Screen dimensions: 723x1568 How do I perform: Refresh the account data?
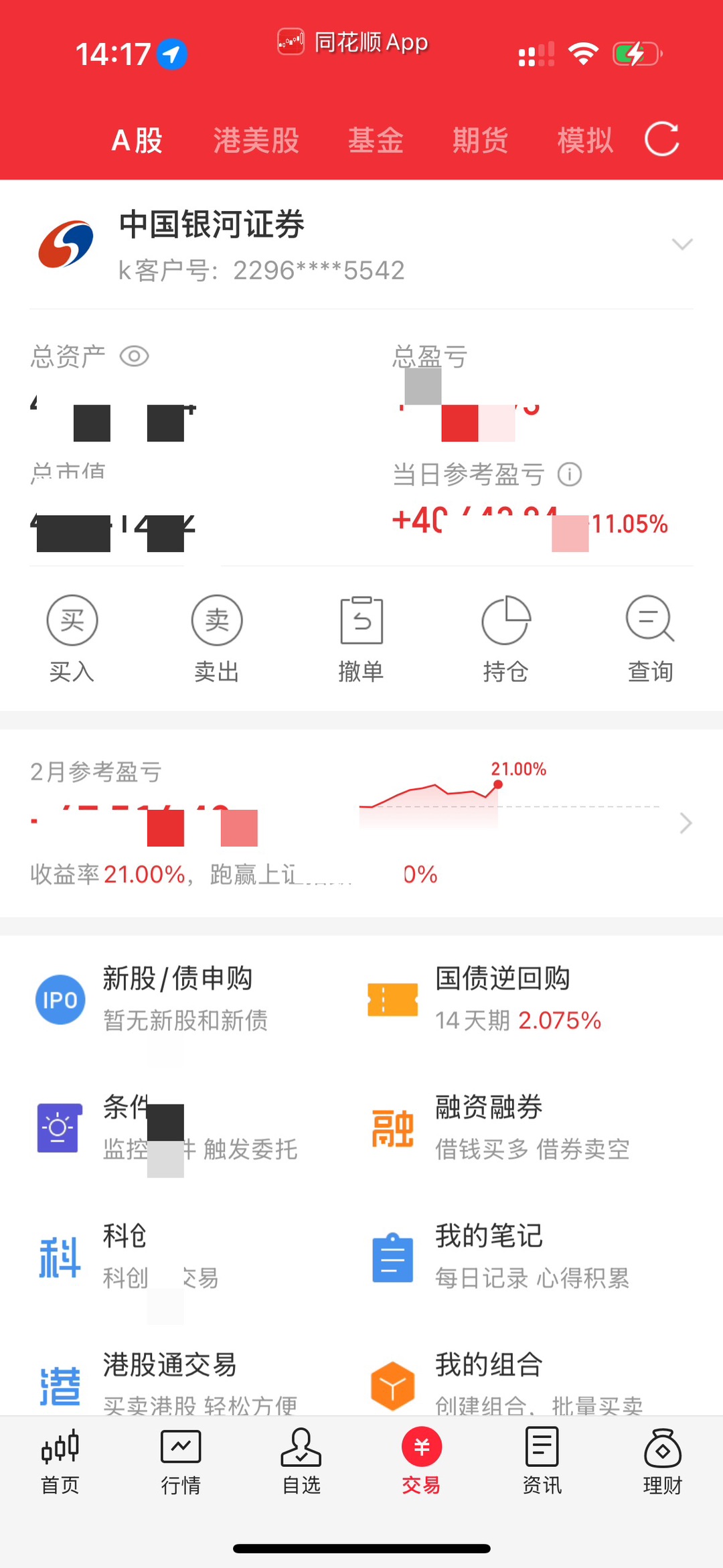[x=661, y=139]
